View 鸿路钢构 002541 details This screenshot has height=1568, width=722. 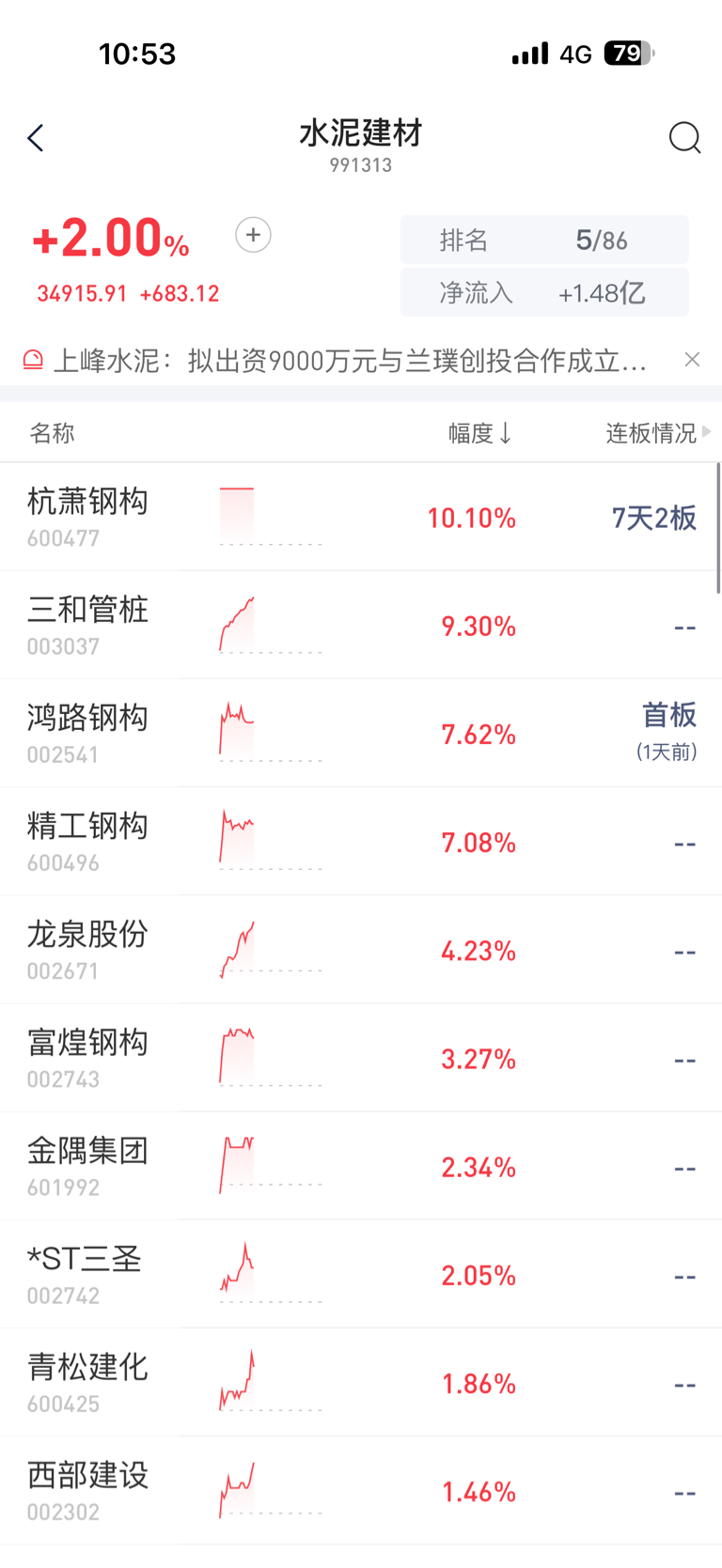361,733
